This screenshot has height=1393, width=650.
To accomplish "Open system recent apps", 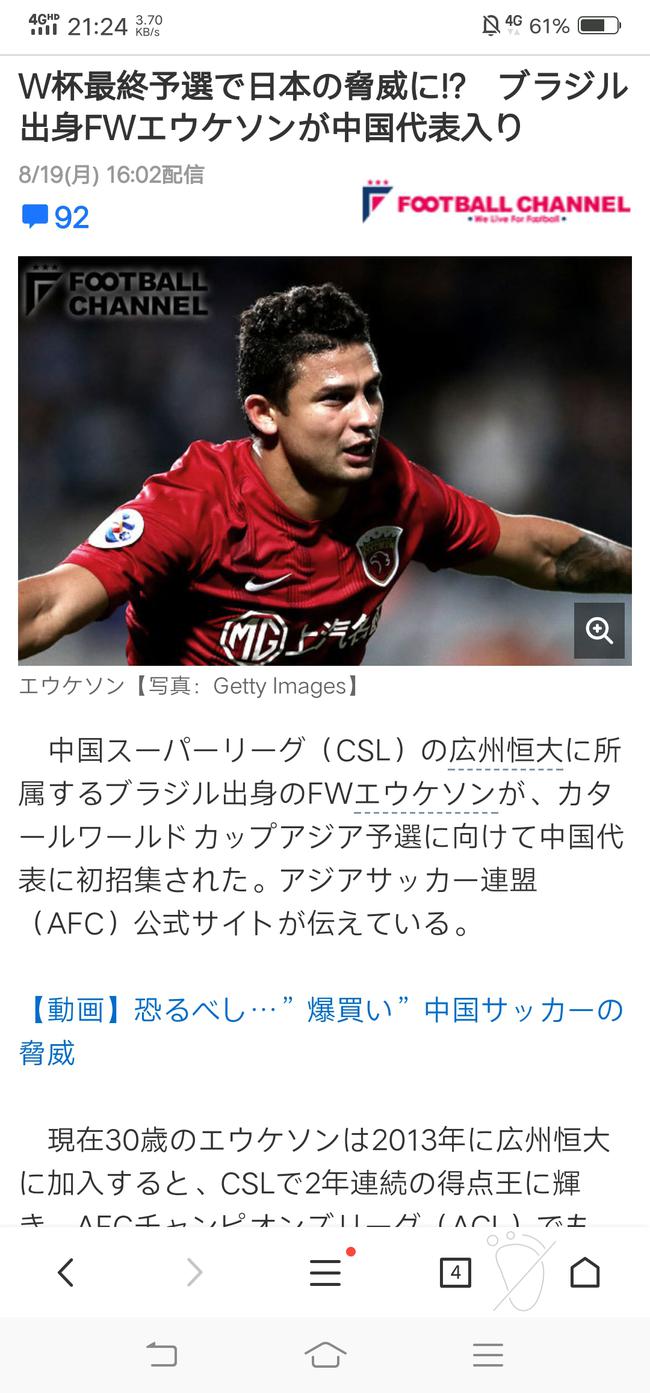I will [x=488, y=1355].
